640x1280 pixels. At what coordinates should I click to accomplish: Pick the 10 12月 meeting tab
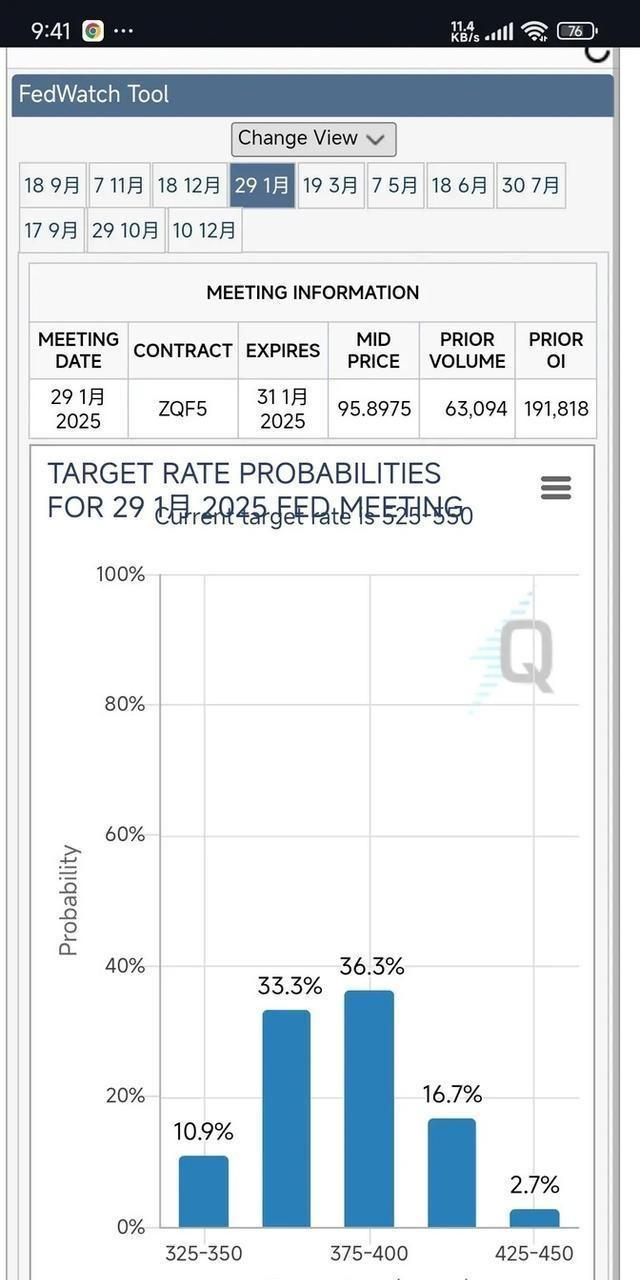pos(205,230)
